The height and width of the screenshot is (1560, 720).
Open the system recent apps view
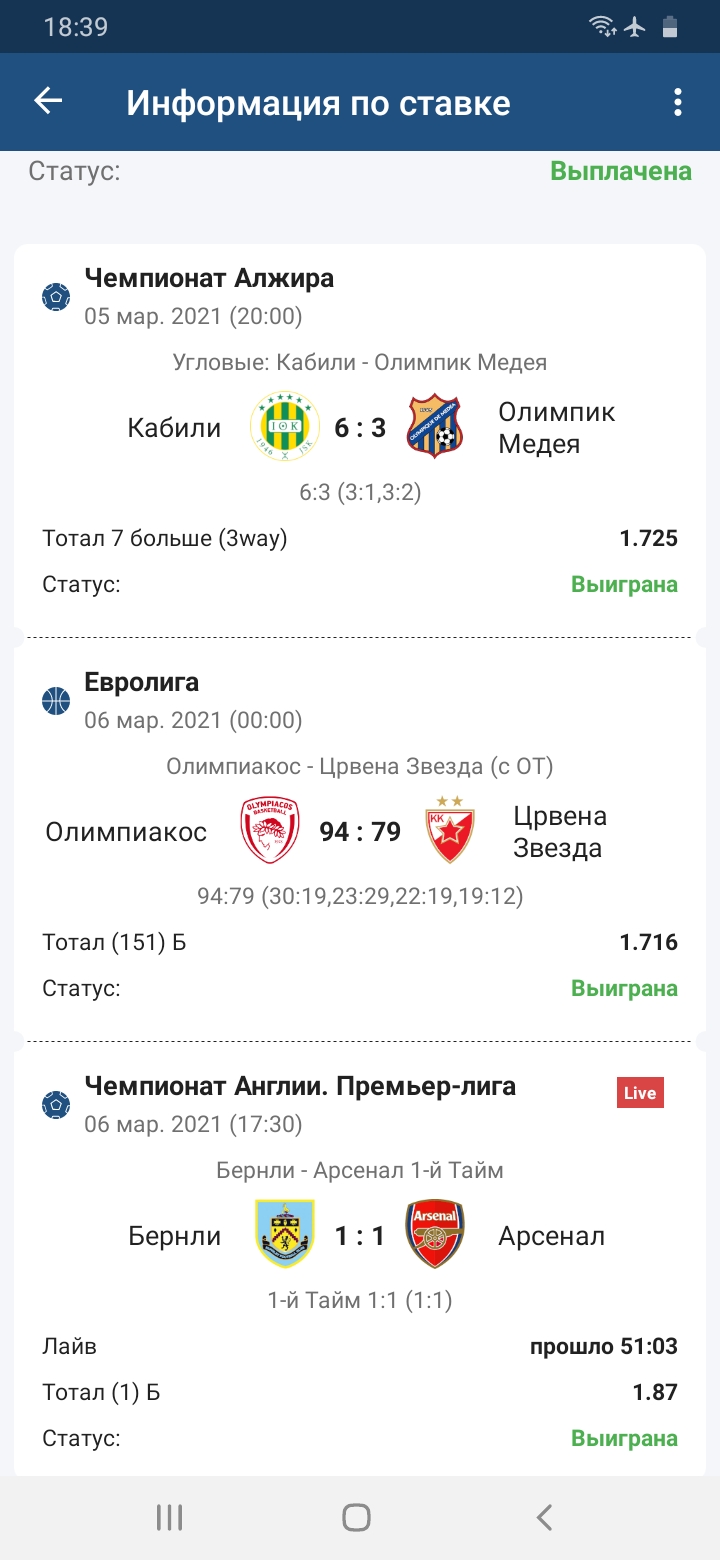(x=169, y=1517)
